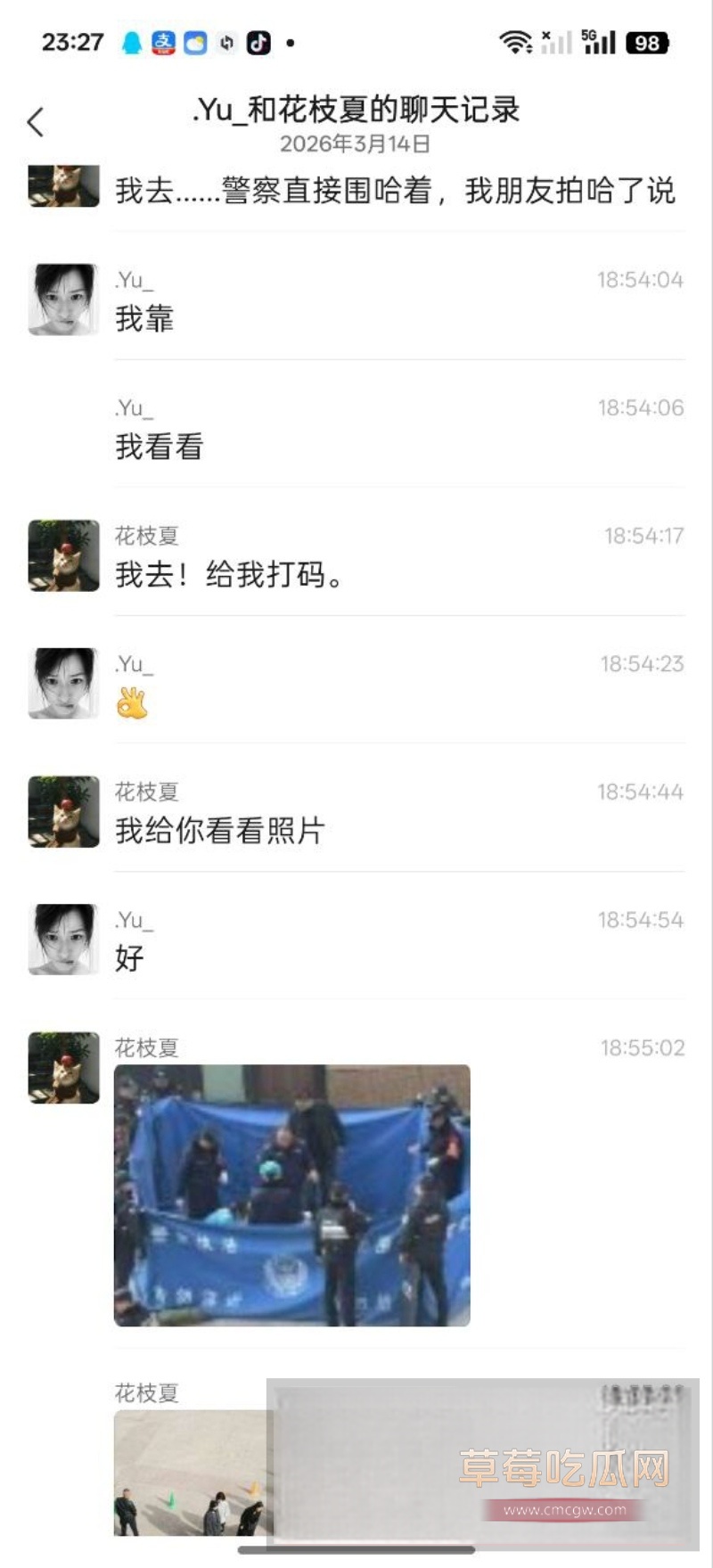Tap the chat title .Yu_和花枝夏的聊天记录
This screenshot has width=713, height=1568.
coord(356,109)
